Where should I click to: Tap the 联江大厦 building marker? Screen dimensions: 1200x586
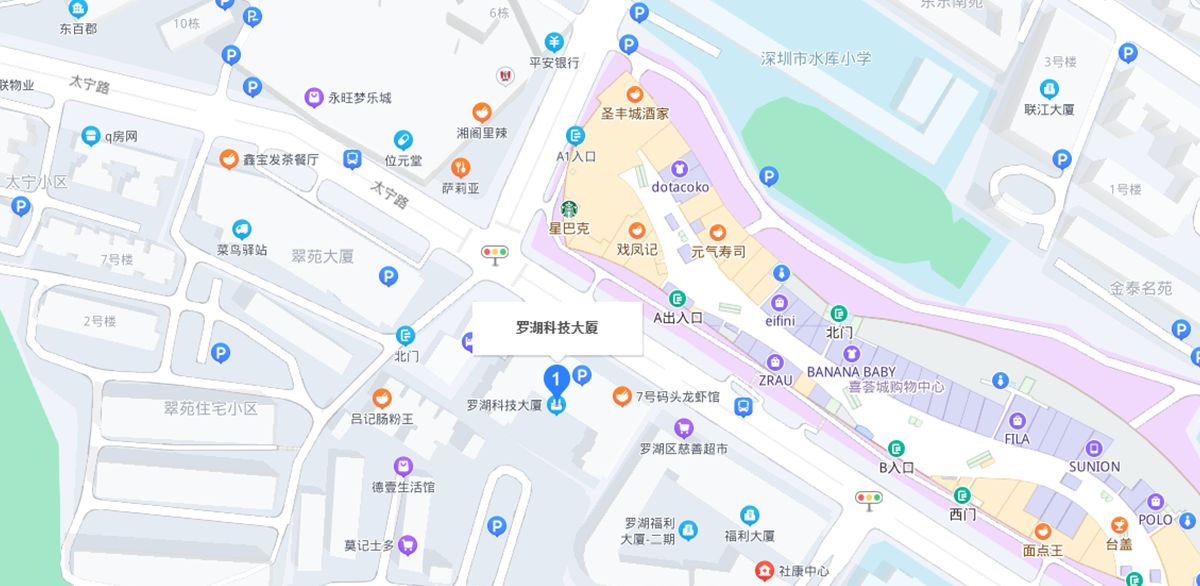pos(1049,88)
